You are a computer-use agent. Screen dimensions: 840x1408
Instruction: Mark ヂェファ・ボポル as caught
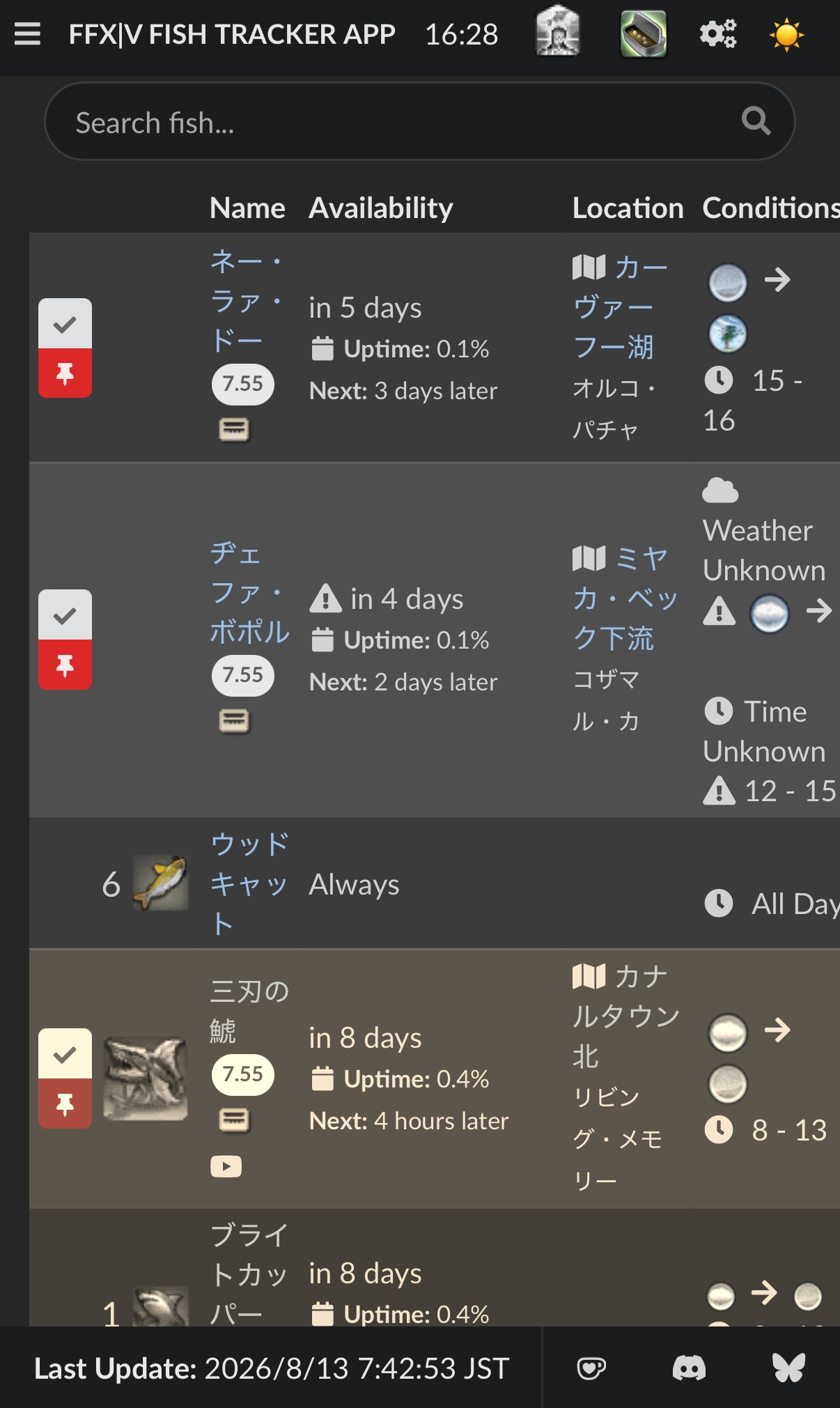[x=65, y=615]
